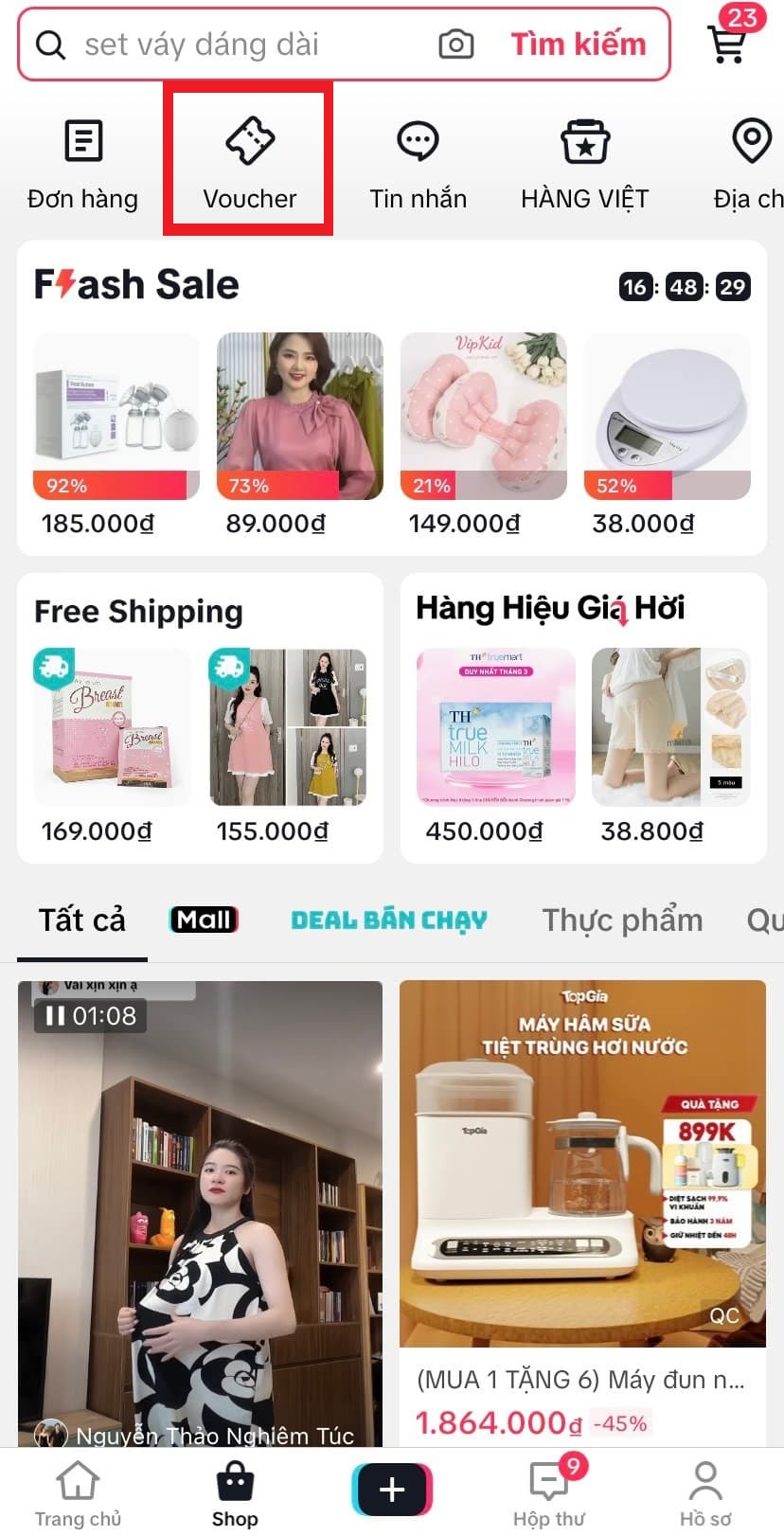Open the TH true MILK 450.000đ product
Viewport: 784px width, 1536px height.
point(495,727)
